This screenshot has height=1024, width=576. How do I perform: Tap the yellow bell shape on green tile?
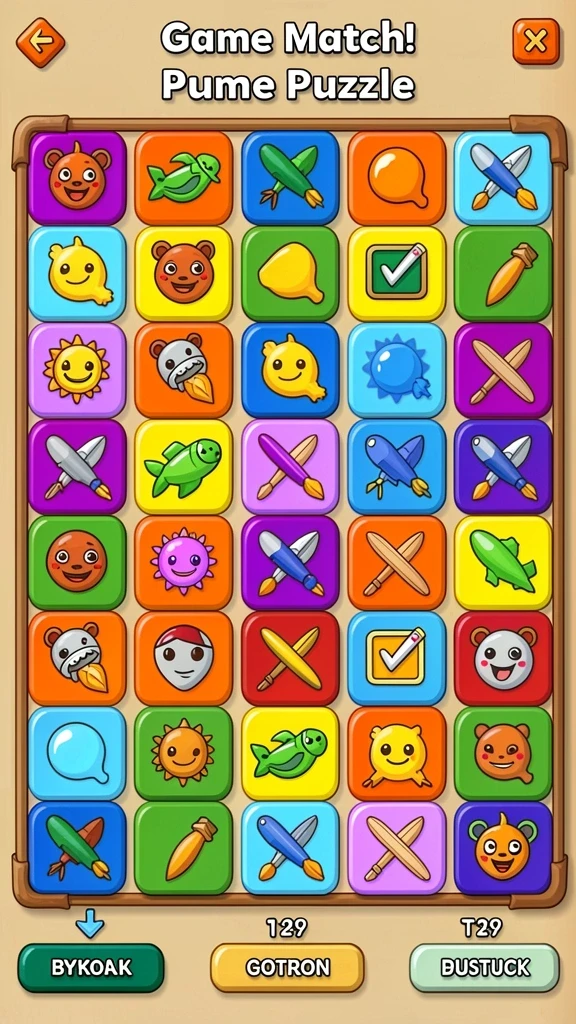[290, 274]
